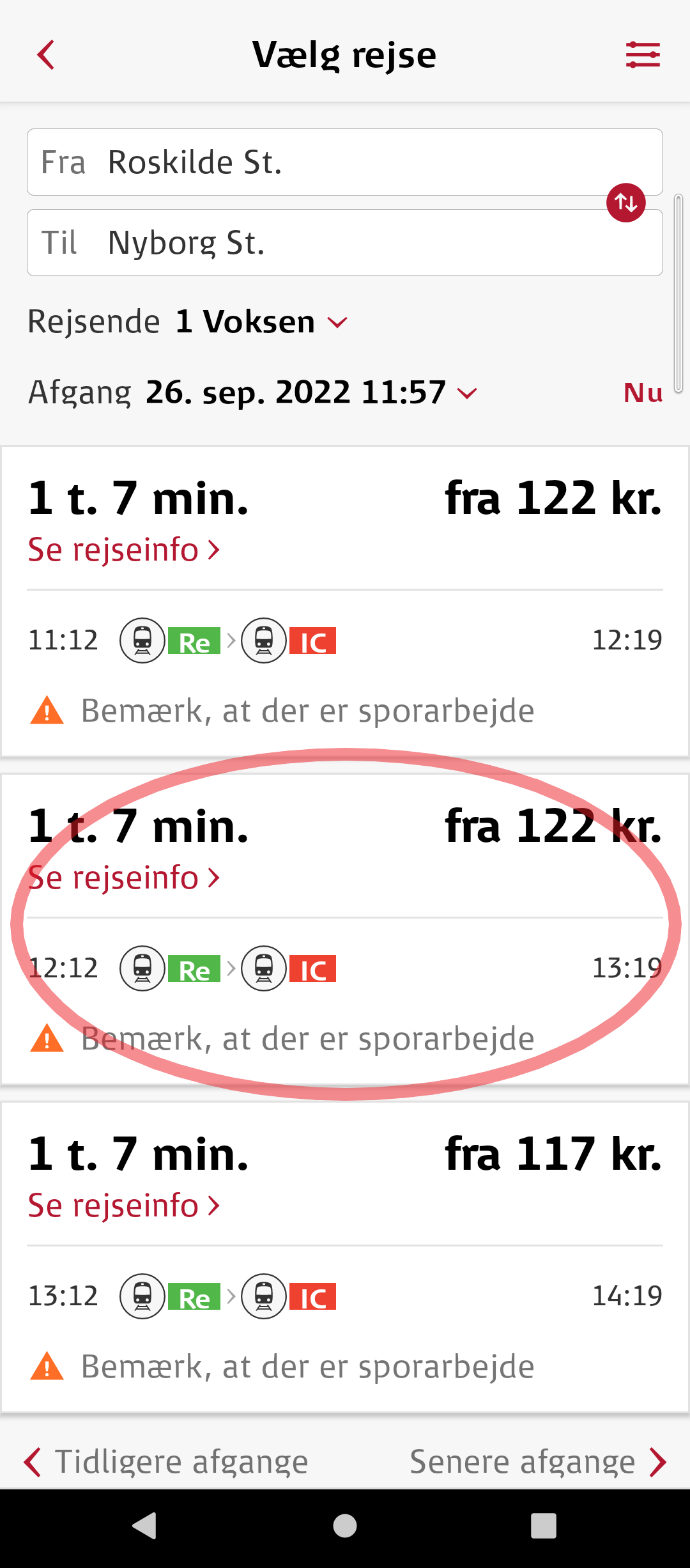Go to Tidligere afgange
The width and height of the screenshot is (690, 1568).
pos(169,1461)
